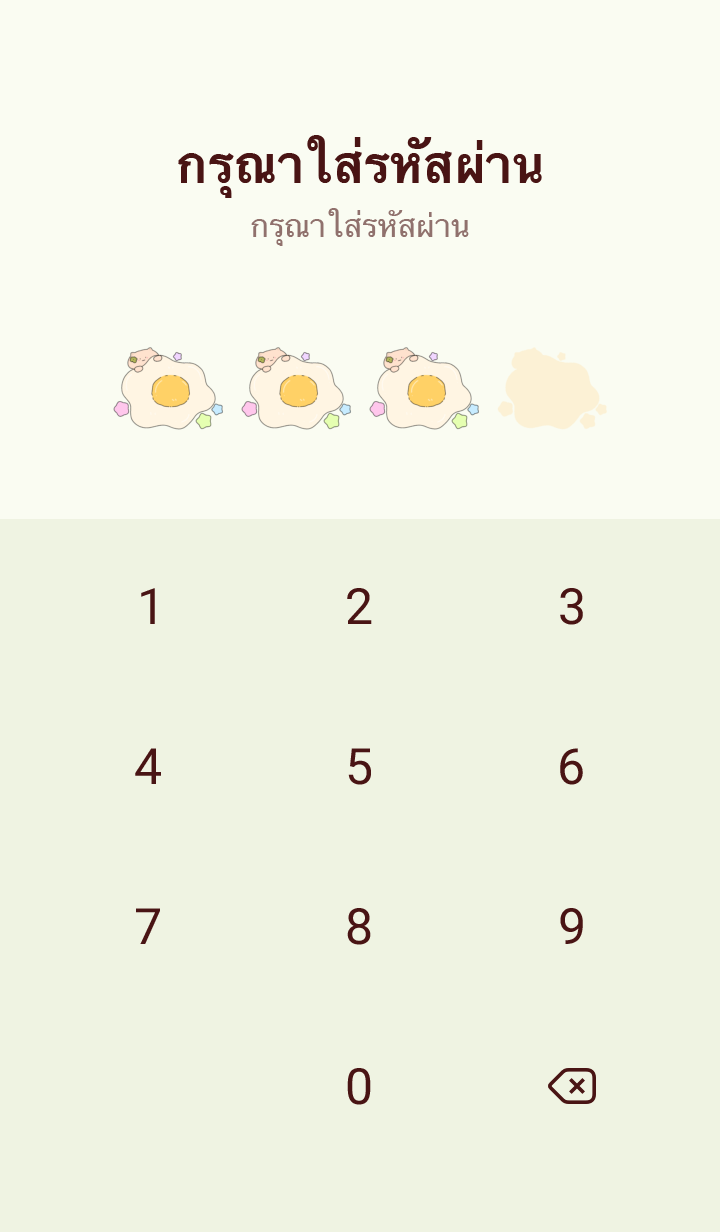Enter digit 0 on the keypad
The width and height of the screenshot is (720, 1232).
click(x=359, y=1087)
